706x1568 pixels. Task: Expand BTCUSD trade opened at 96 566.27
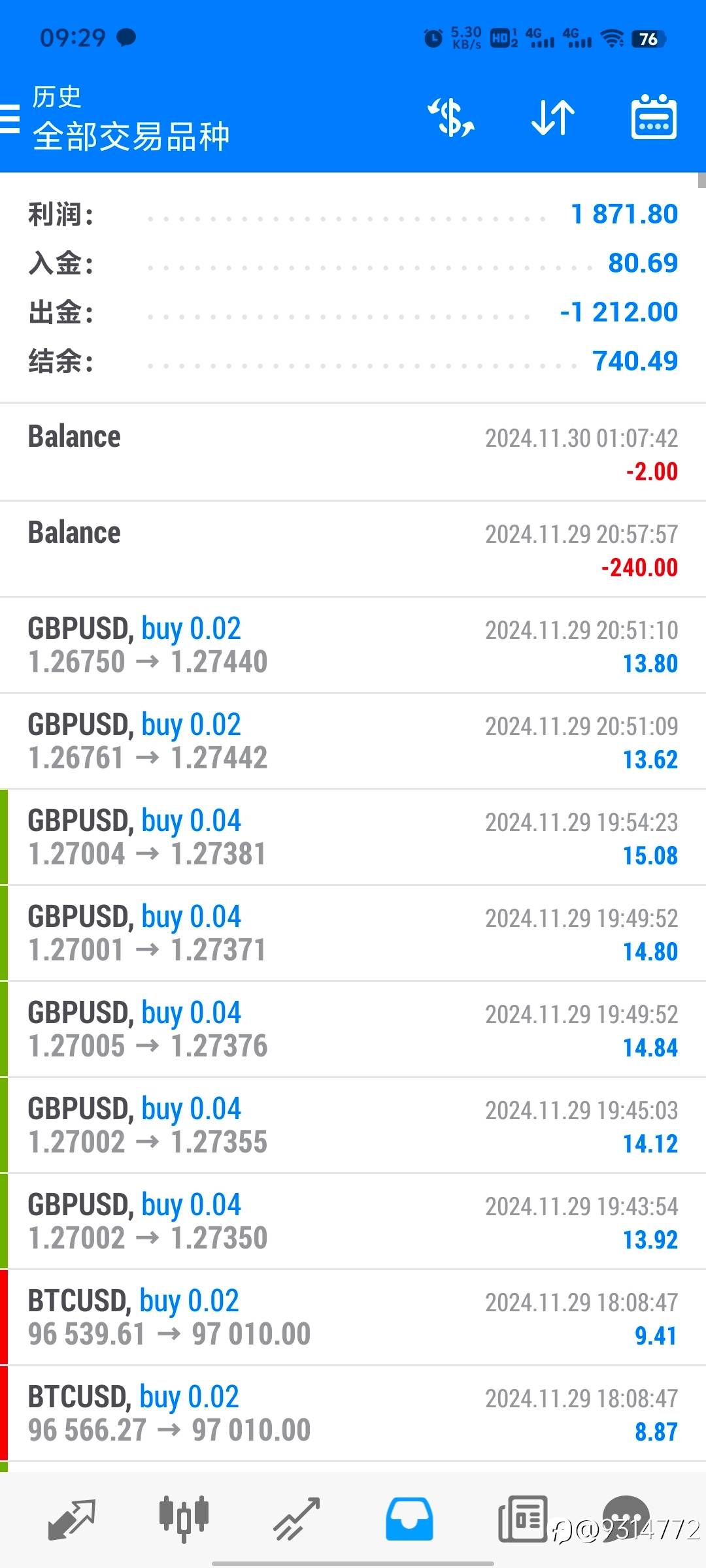(x=353, y=1414)
